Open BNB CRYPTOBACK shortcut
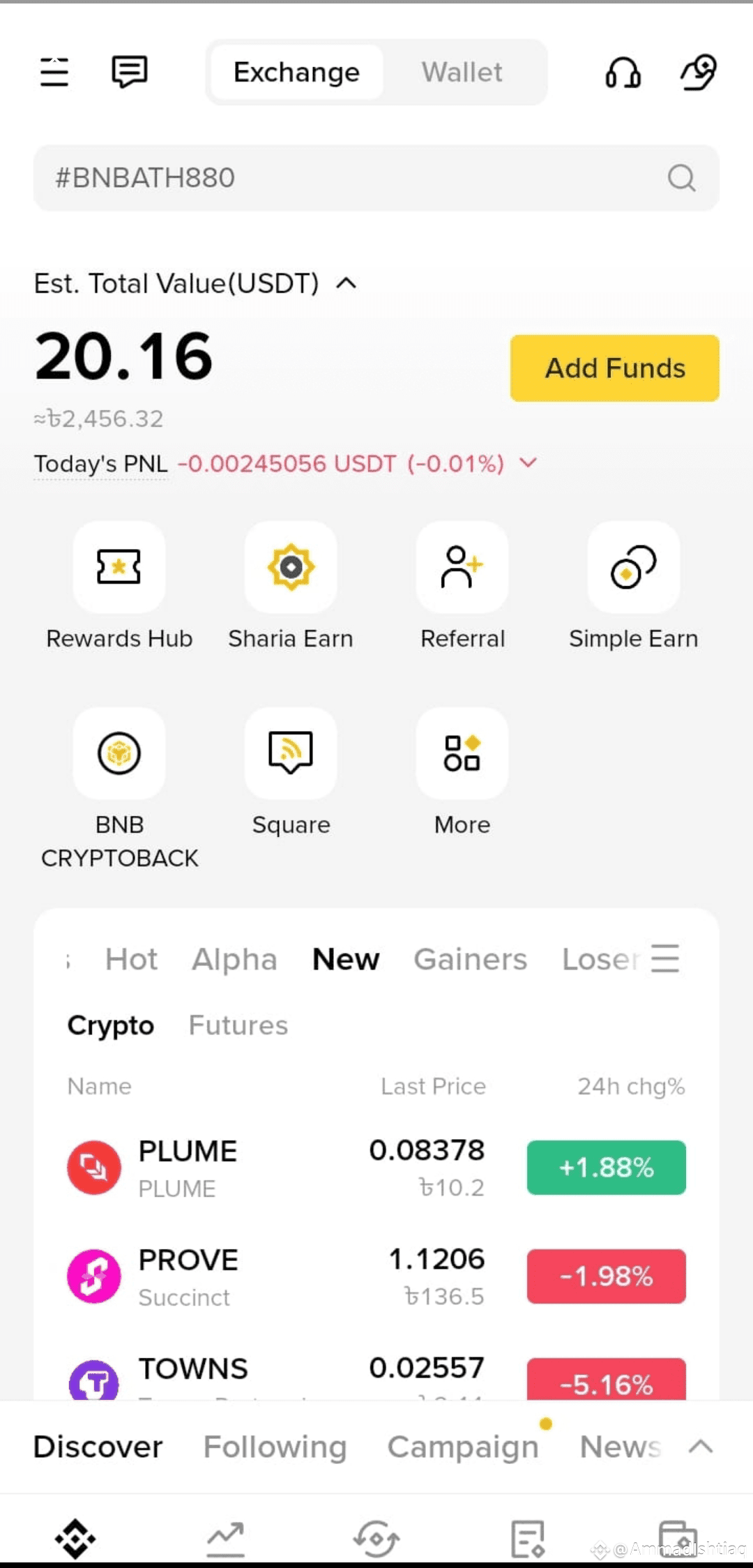The height and width of the screenshot is (1568, 753). tap(119, 789)
